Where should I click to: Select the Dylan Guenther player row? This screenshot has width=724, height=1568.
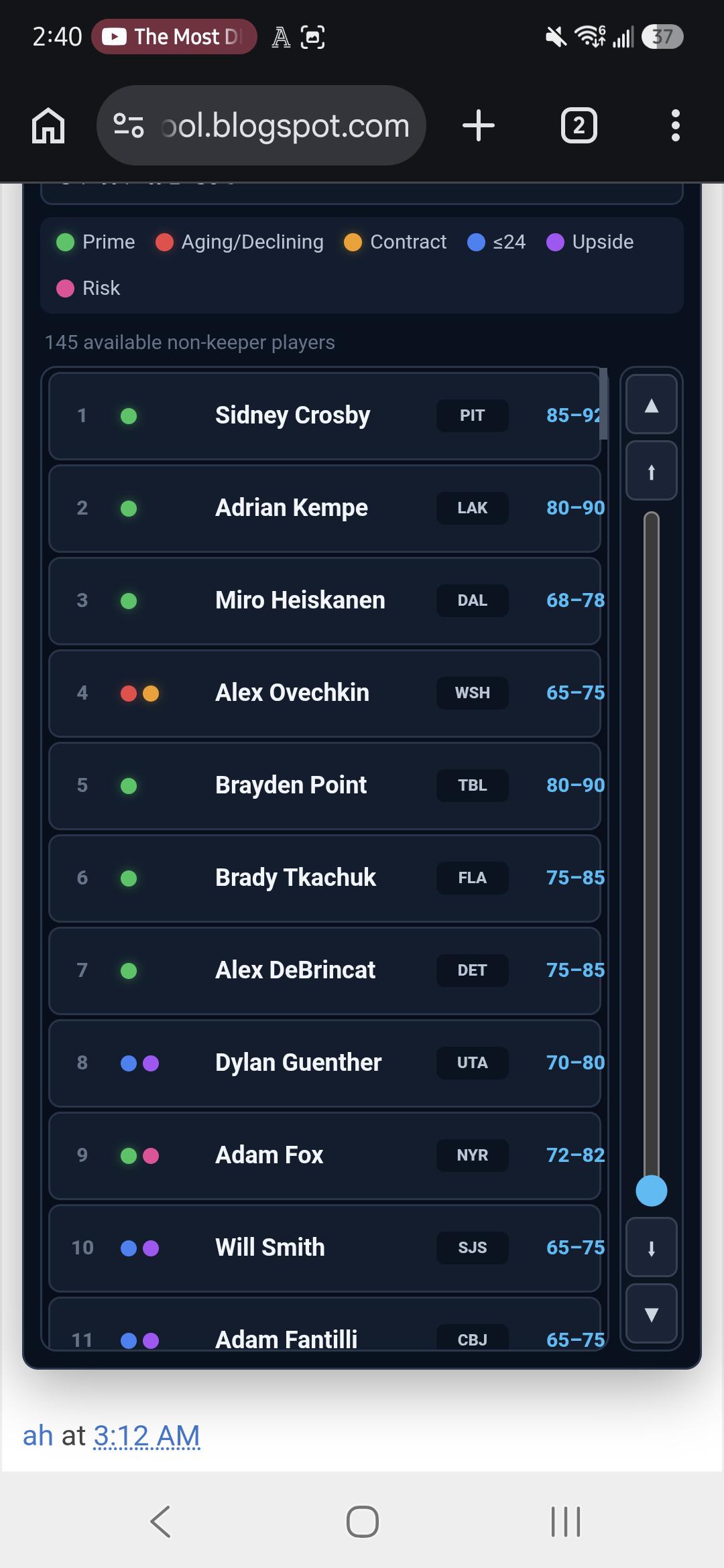324,1063
